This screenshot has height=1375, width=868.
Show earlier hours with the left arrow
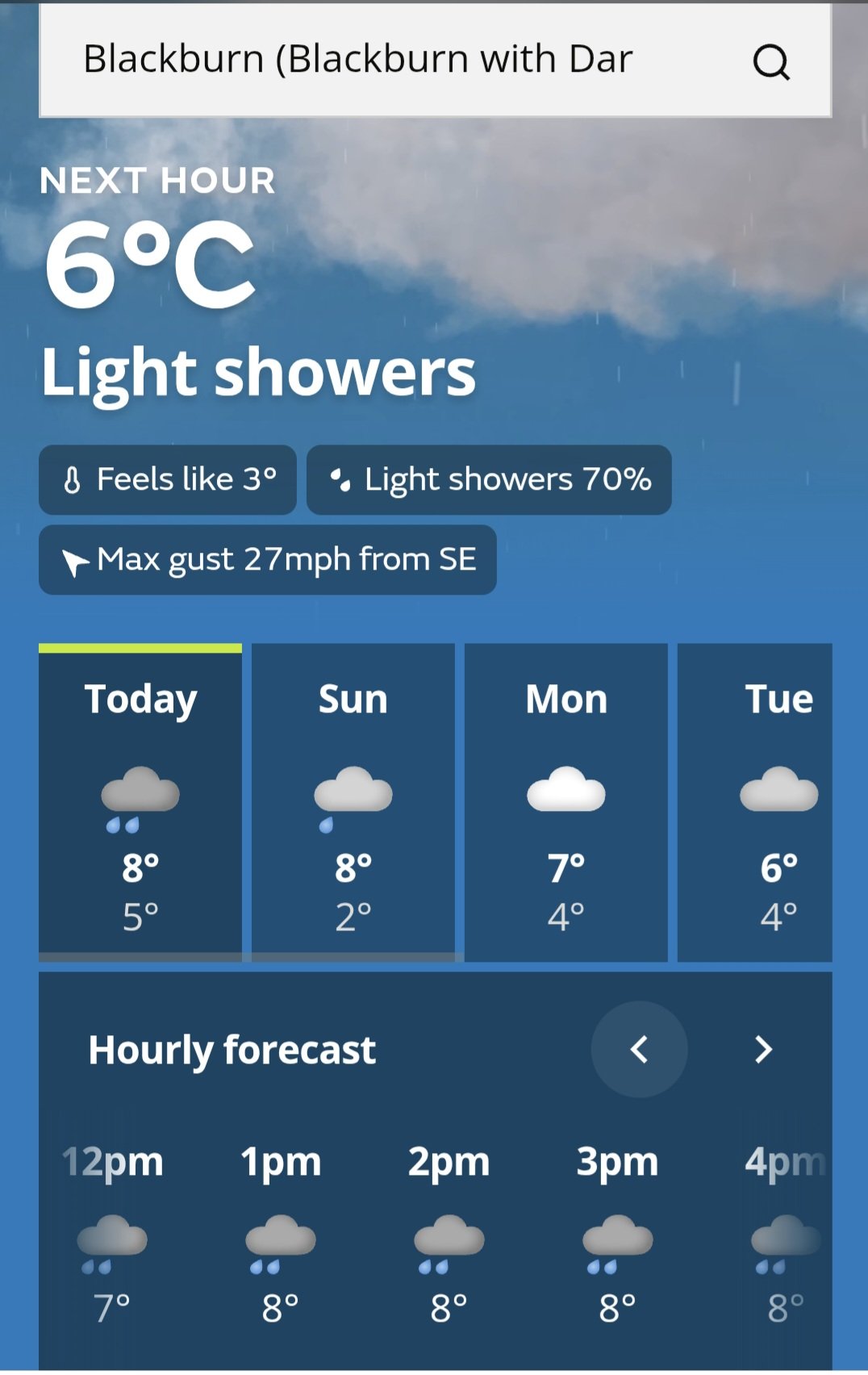point(640,1049)
